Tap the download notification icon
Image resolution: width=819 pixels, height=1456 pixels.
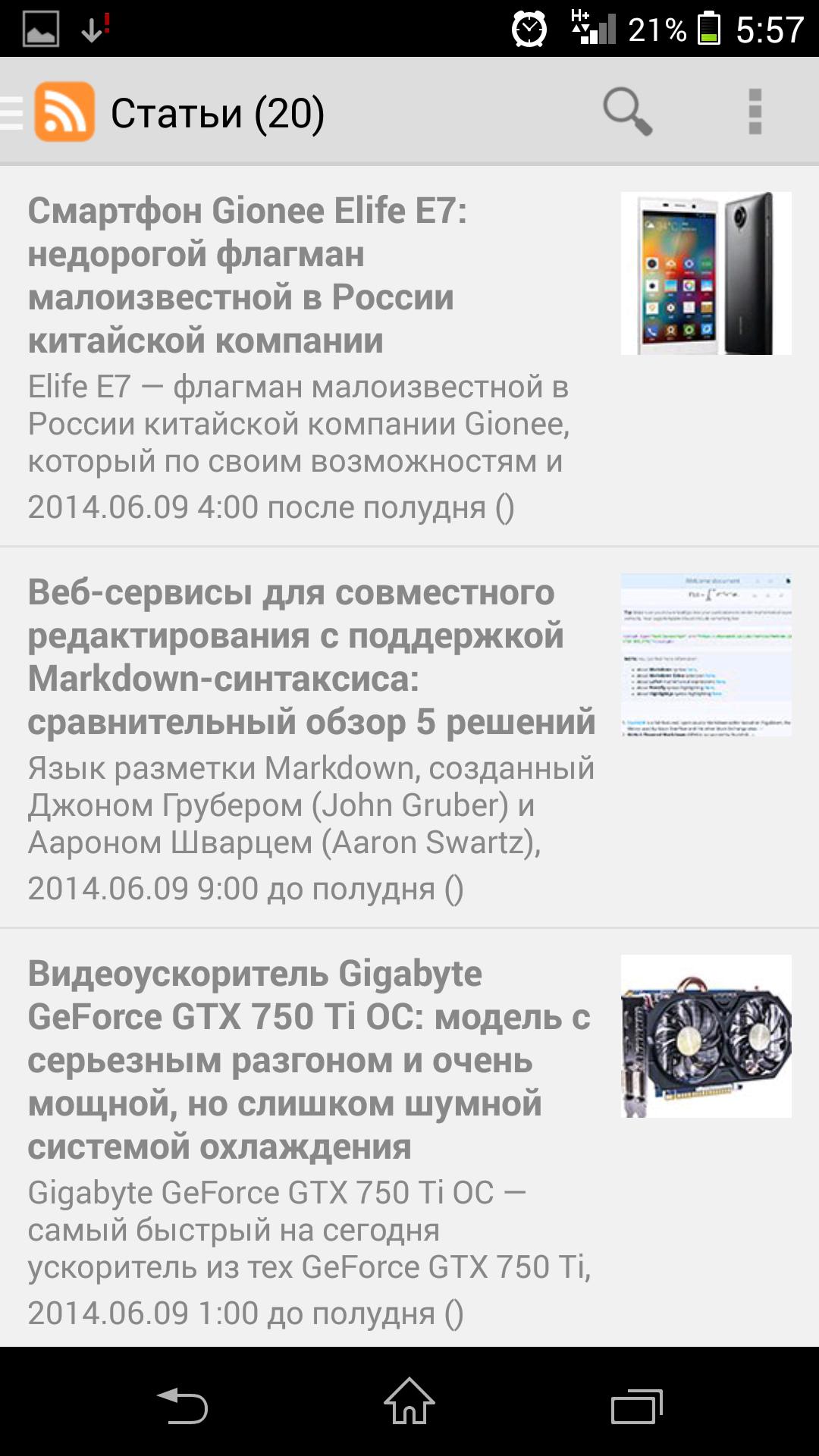click(x=93, y=27)
